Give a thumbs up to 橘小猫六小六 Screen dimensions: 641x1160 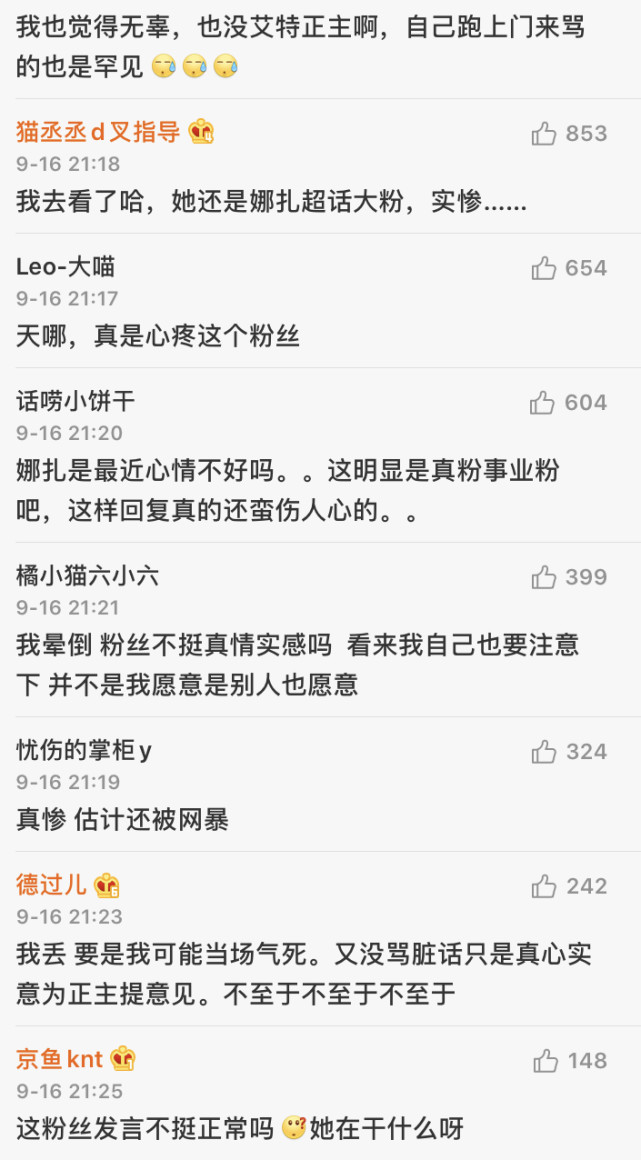544,577
